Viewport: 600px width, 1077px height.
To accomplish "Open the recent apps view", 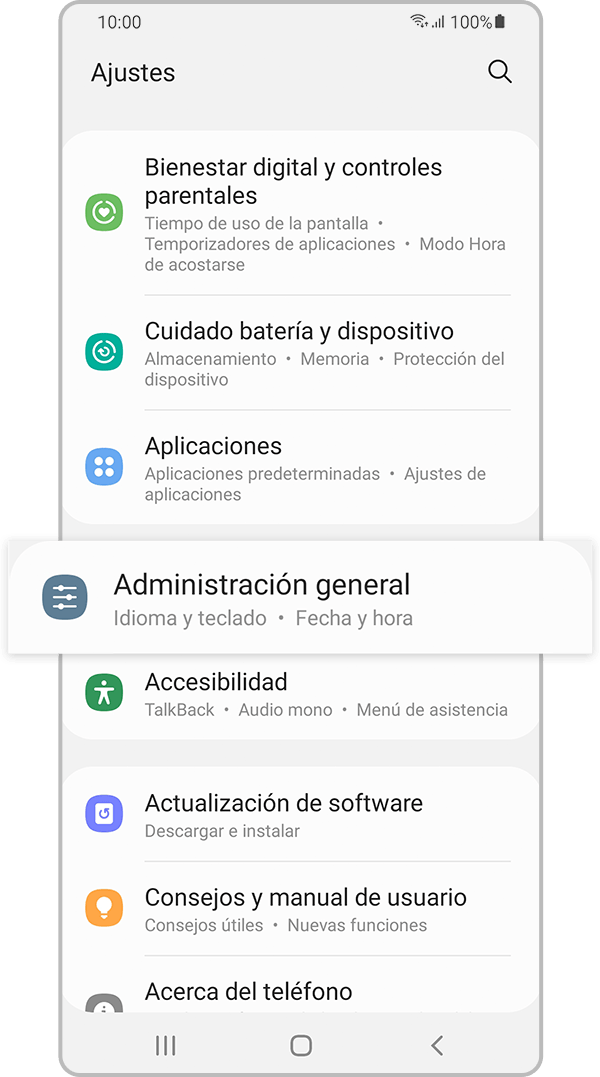I will coord(166,1045).
